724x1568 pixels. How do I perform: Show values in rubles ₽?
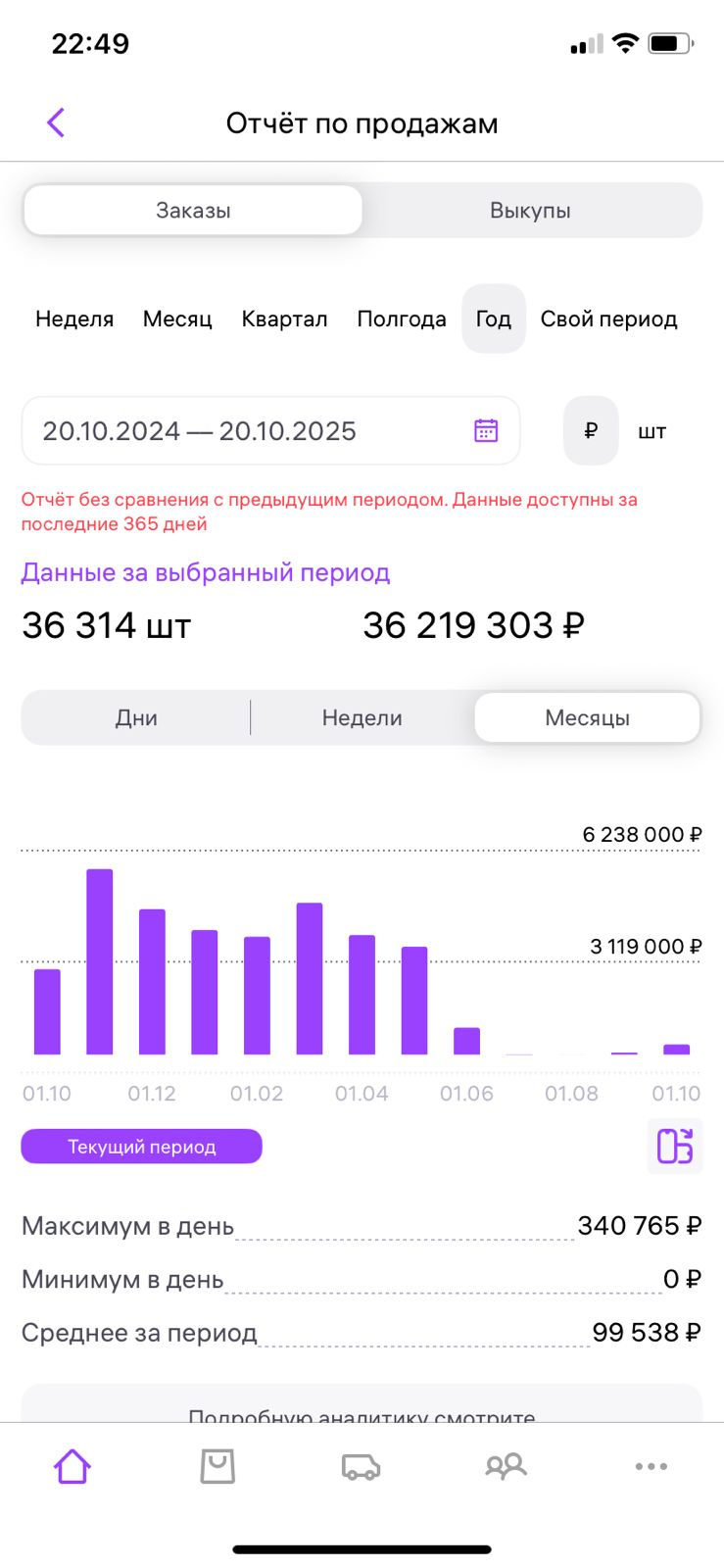[591, 430]
